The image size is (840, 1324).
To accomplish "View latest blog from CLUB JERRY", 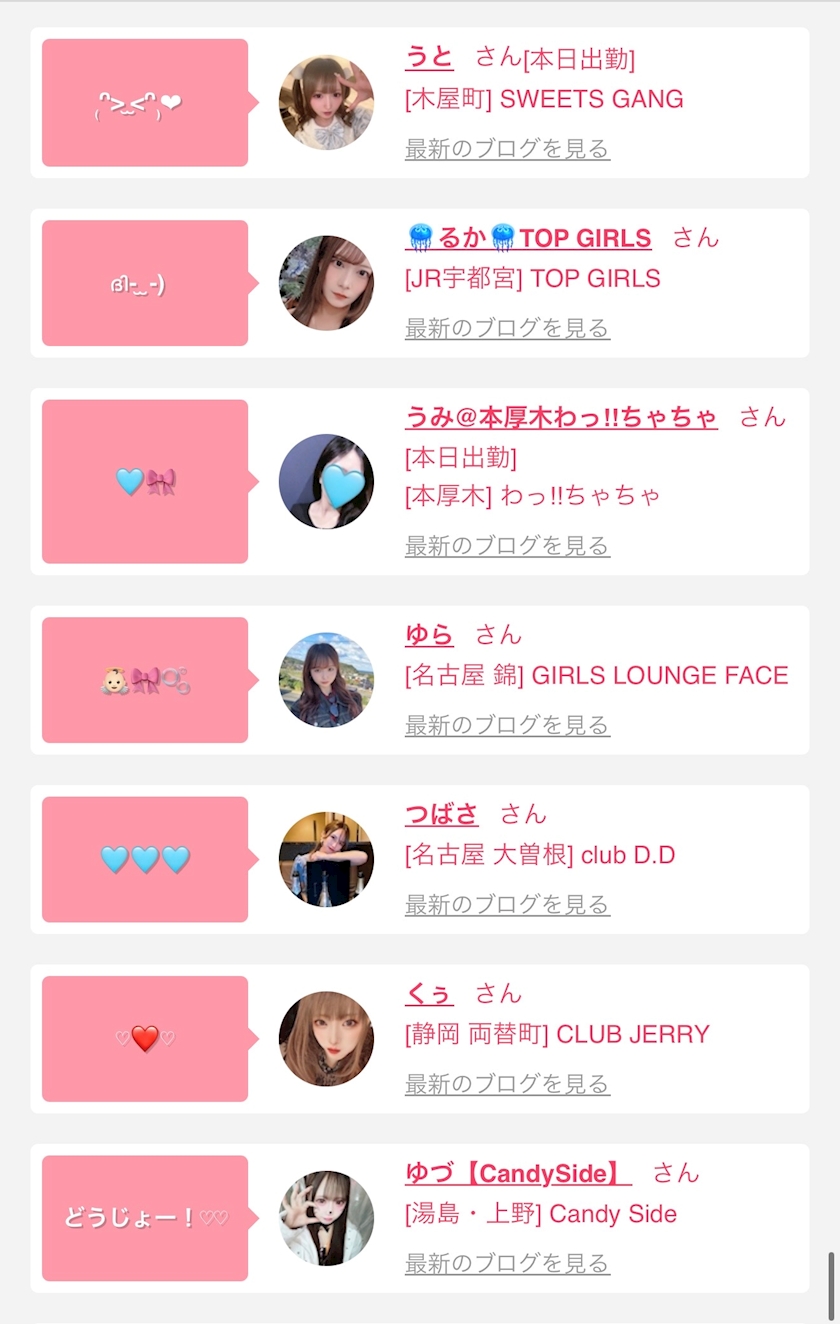I will coord(507,1084).
